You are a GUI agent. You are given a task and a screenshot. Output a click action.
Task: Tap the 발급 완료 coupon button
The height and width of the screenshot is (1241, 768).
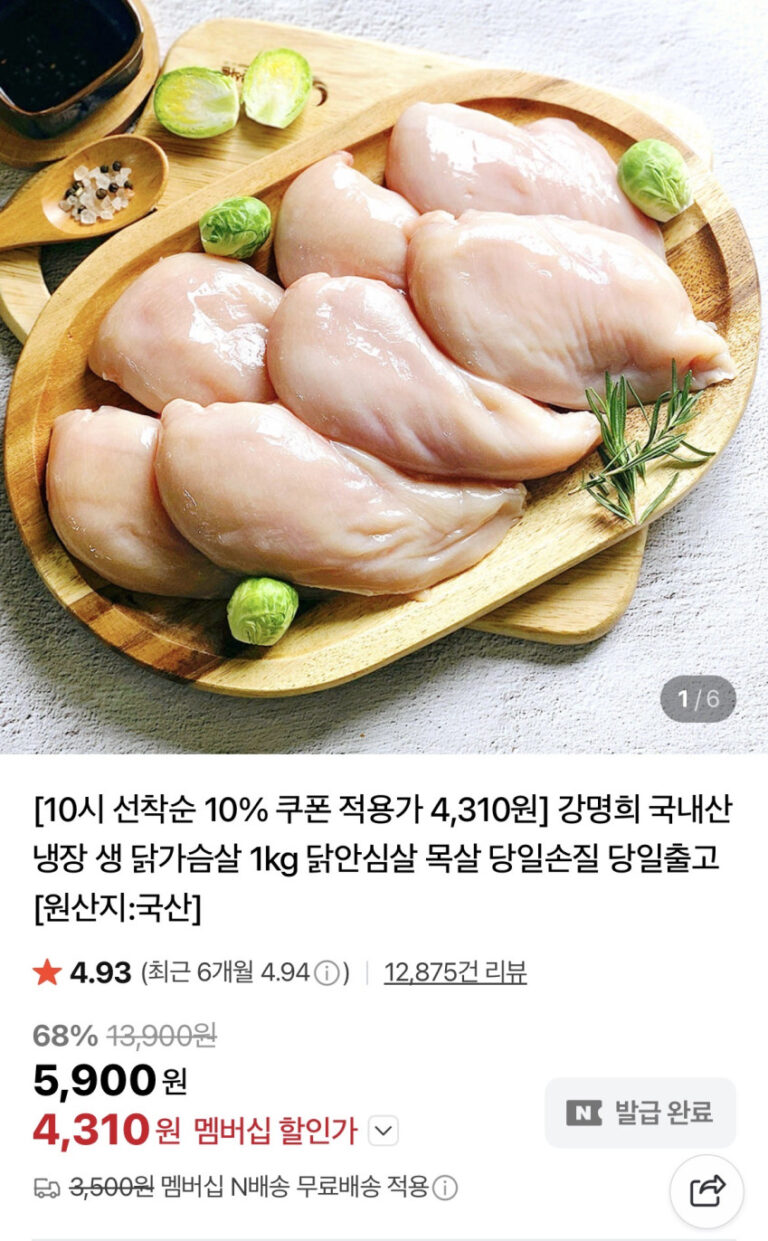pos(640,1113)
